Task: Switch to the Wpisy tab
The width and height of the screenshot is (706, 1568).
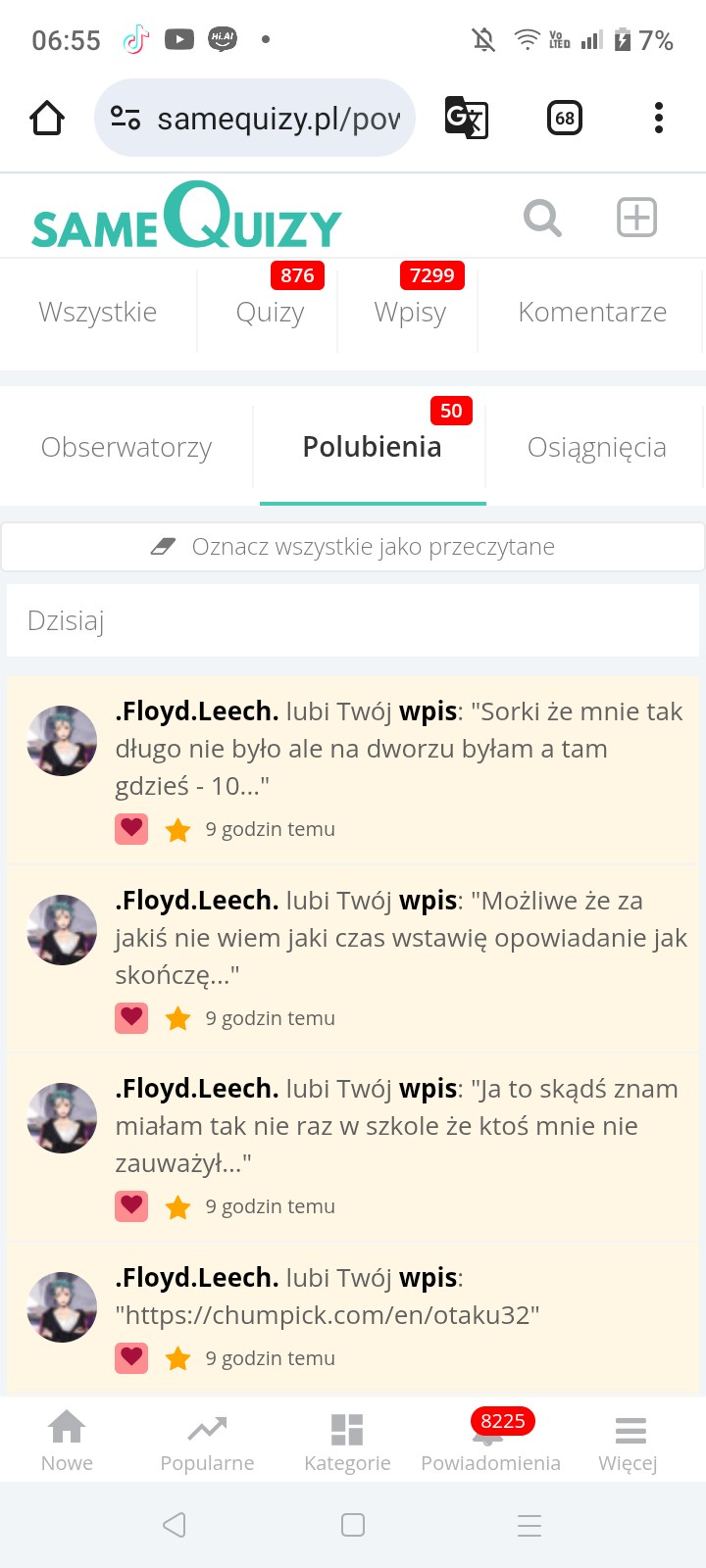Action: click(410, 313)
